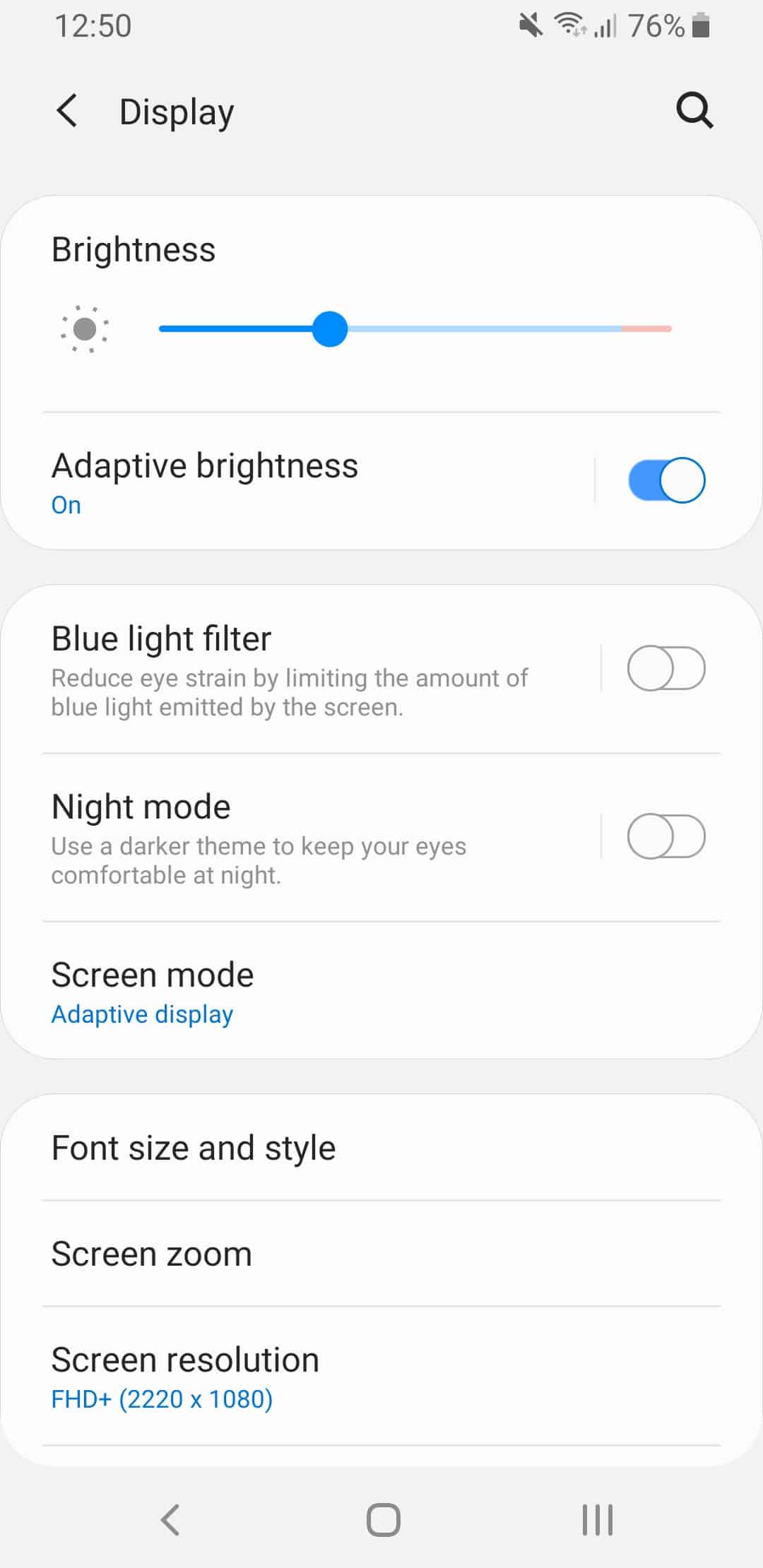Turn off the Adaptive brightness switch
Screen dimensions: 763x1568
pos(666,480)
